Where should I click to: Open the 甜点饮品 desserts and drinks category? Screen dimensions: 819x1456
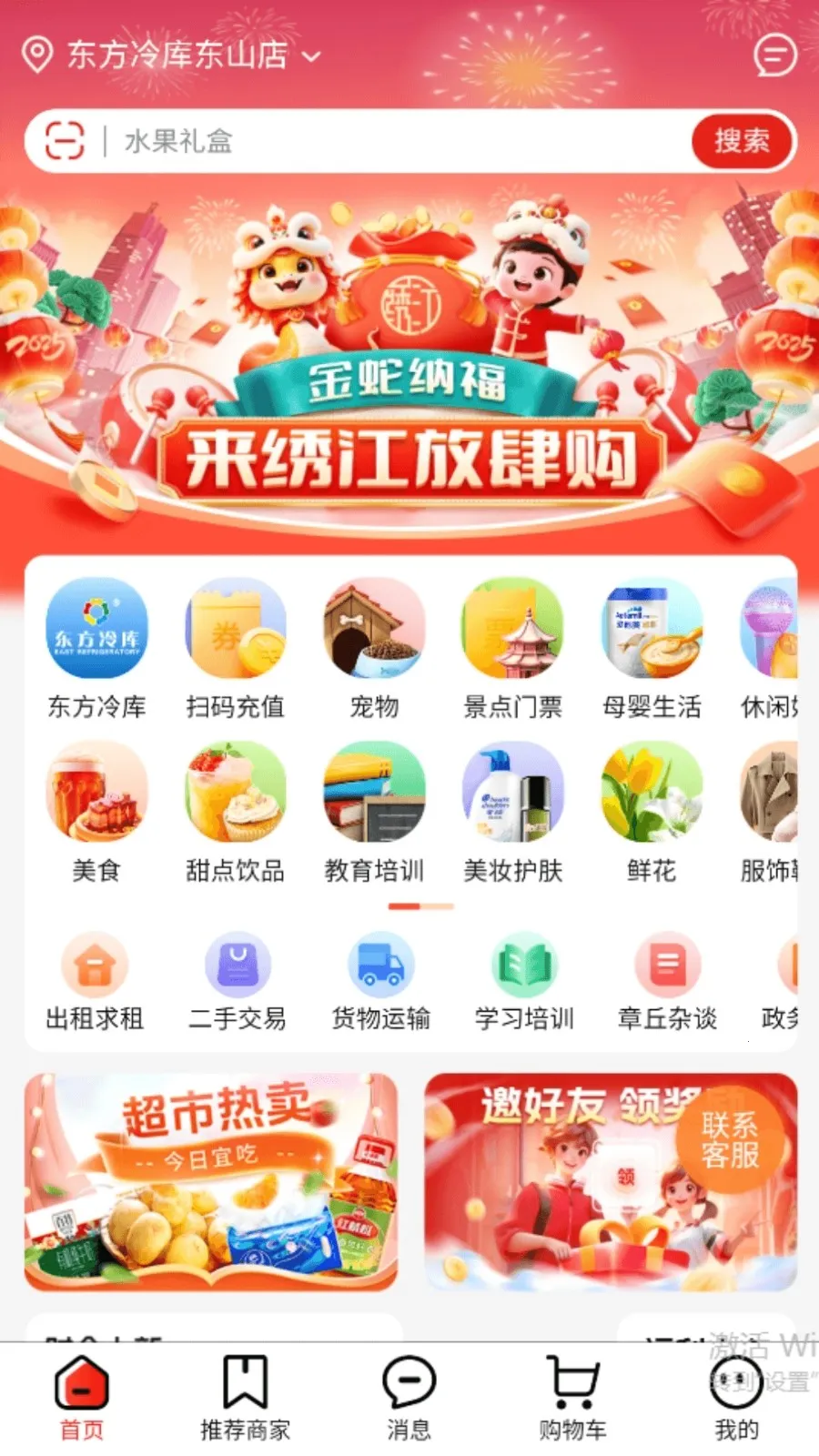(x=236, y=792)
